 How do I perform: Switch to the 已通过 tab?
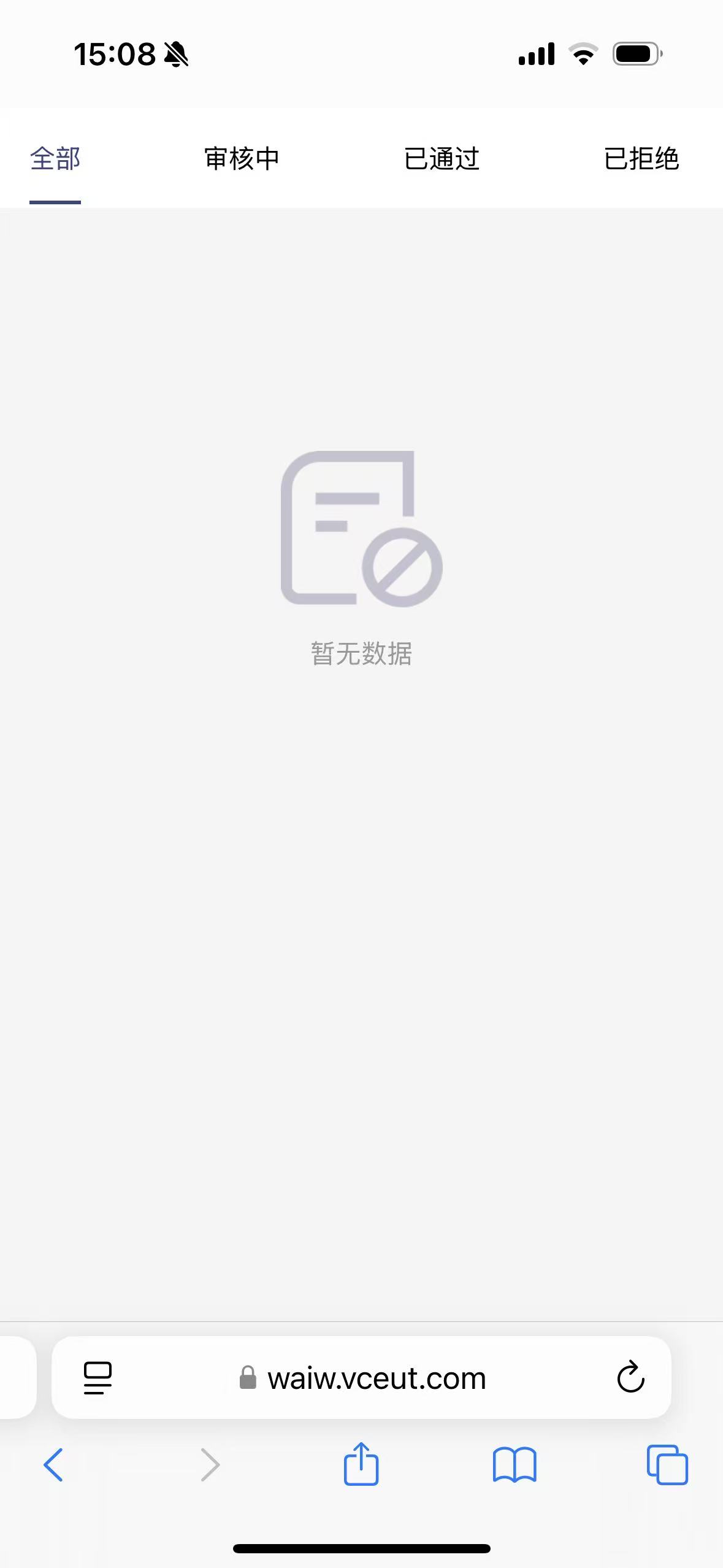441,159
